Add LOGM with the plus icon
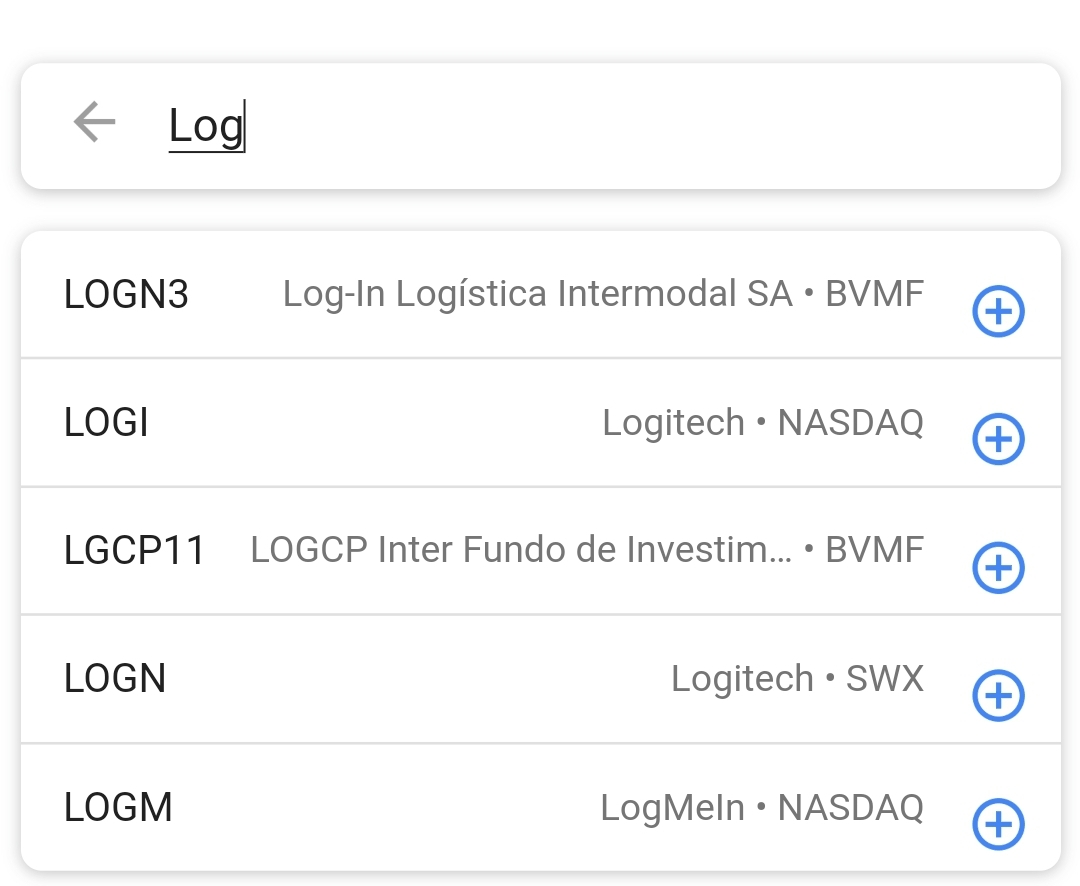1080x886 pixels. click(998, 824)
